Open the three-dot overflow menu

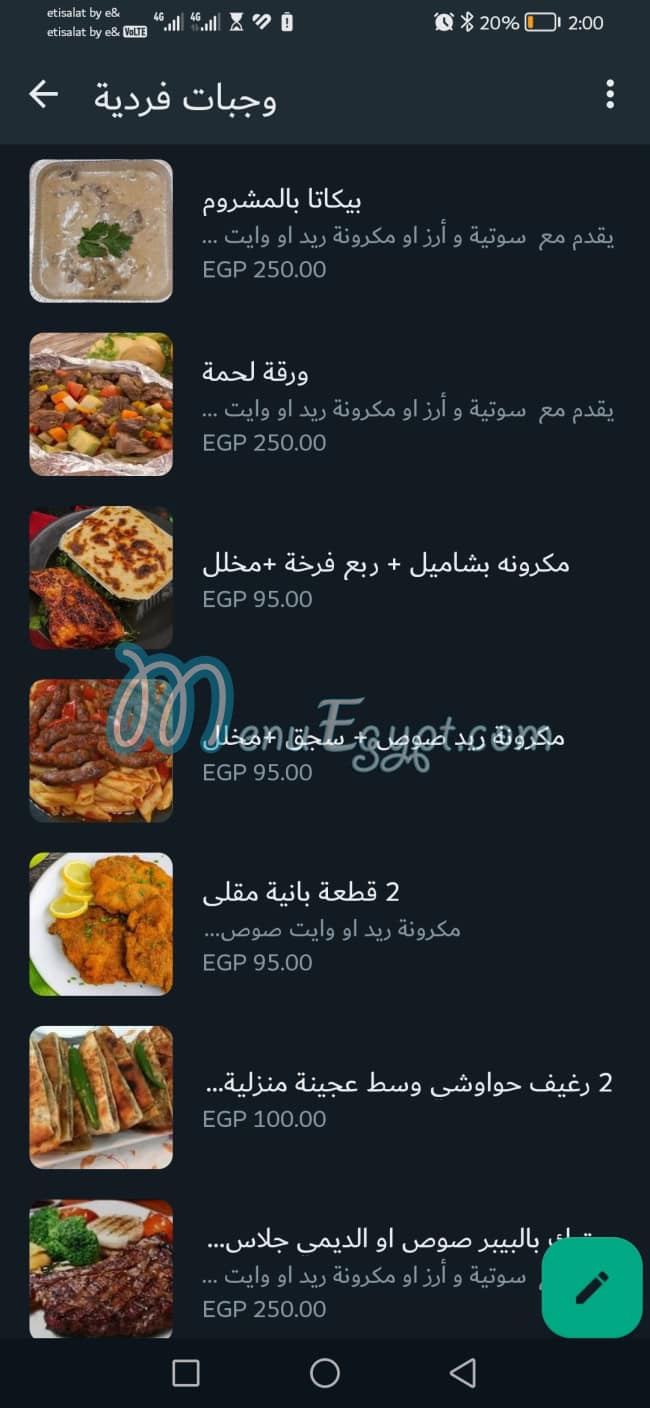[609, 95]
